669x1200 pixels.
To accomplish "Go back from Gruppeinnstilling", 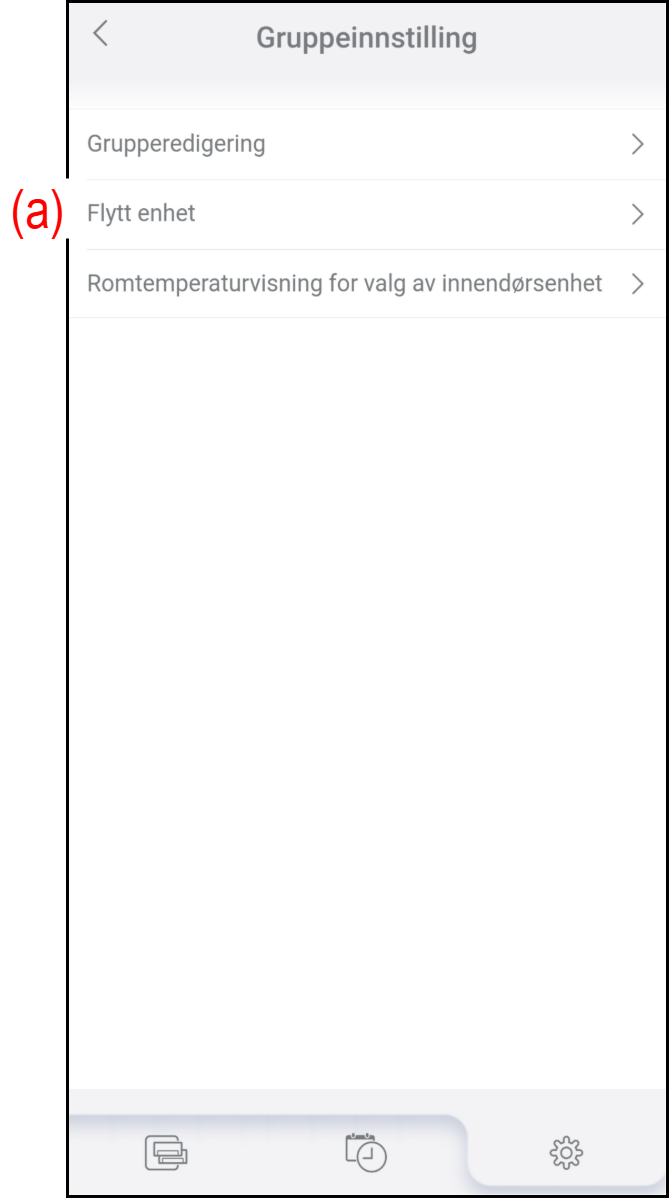I will pos(100,34).
